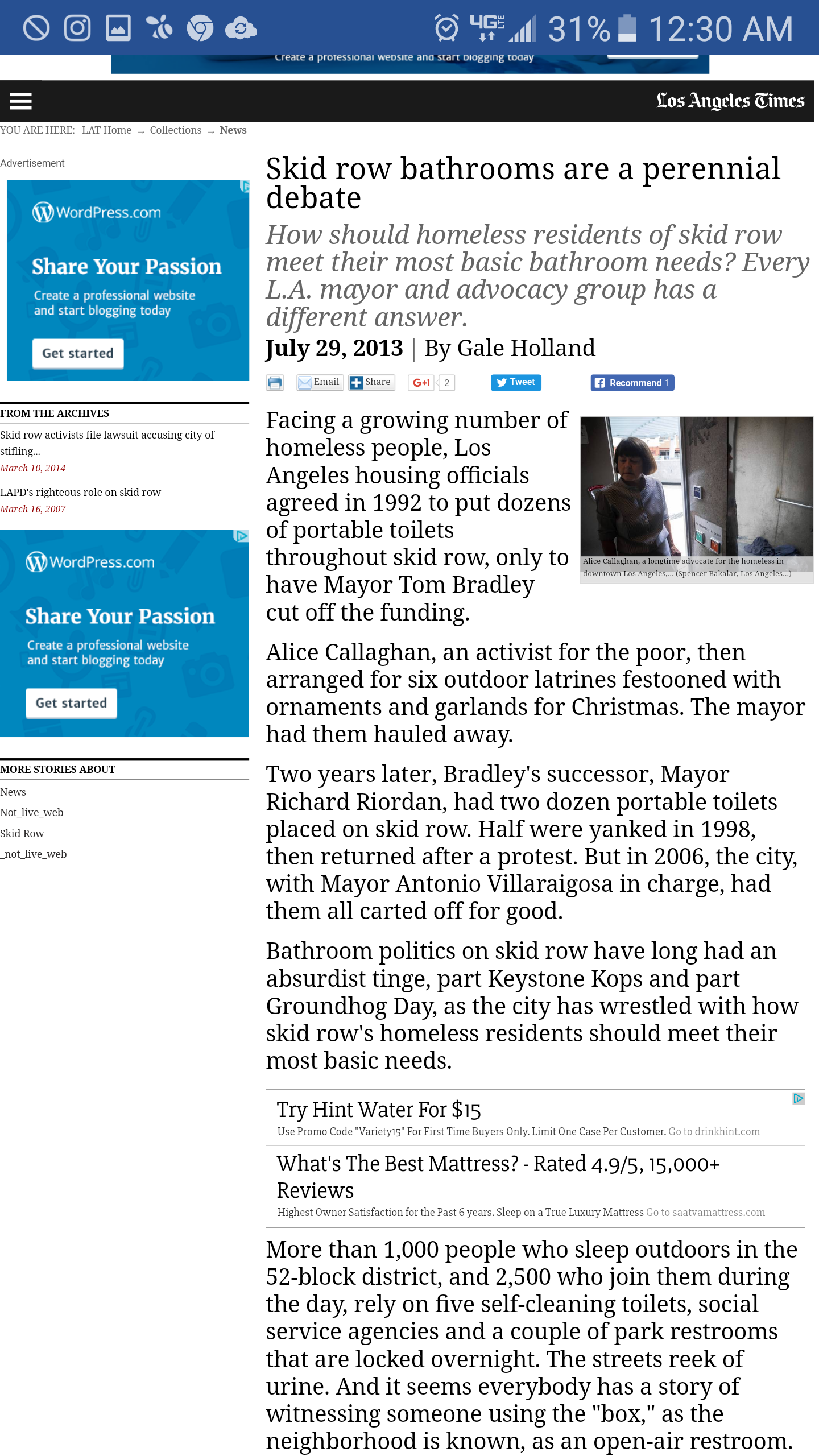Open the News breadcrumb link
This screenshot has height=1456, width=819.
tap(233, 130)
